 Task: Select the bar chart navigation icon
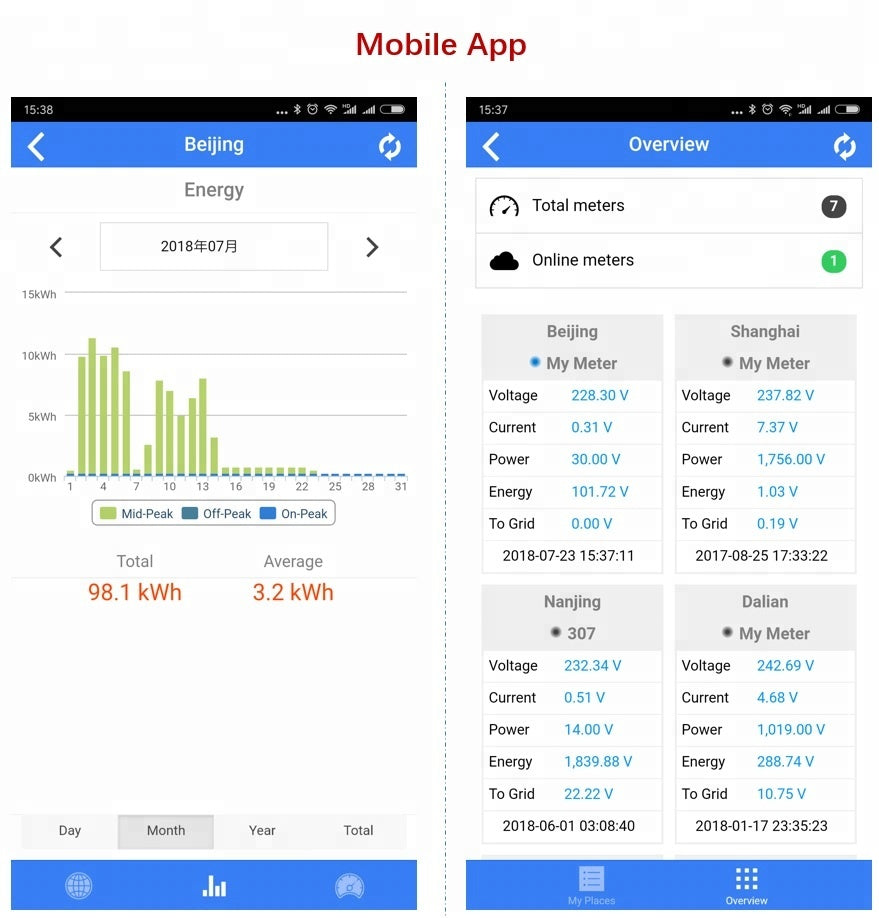(213, 885)
